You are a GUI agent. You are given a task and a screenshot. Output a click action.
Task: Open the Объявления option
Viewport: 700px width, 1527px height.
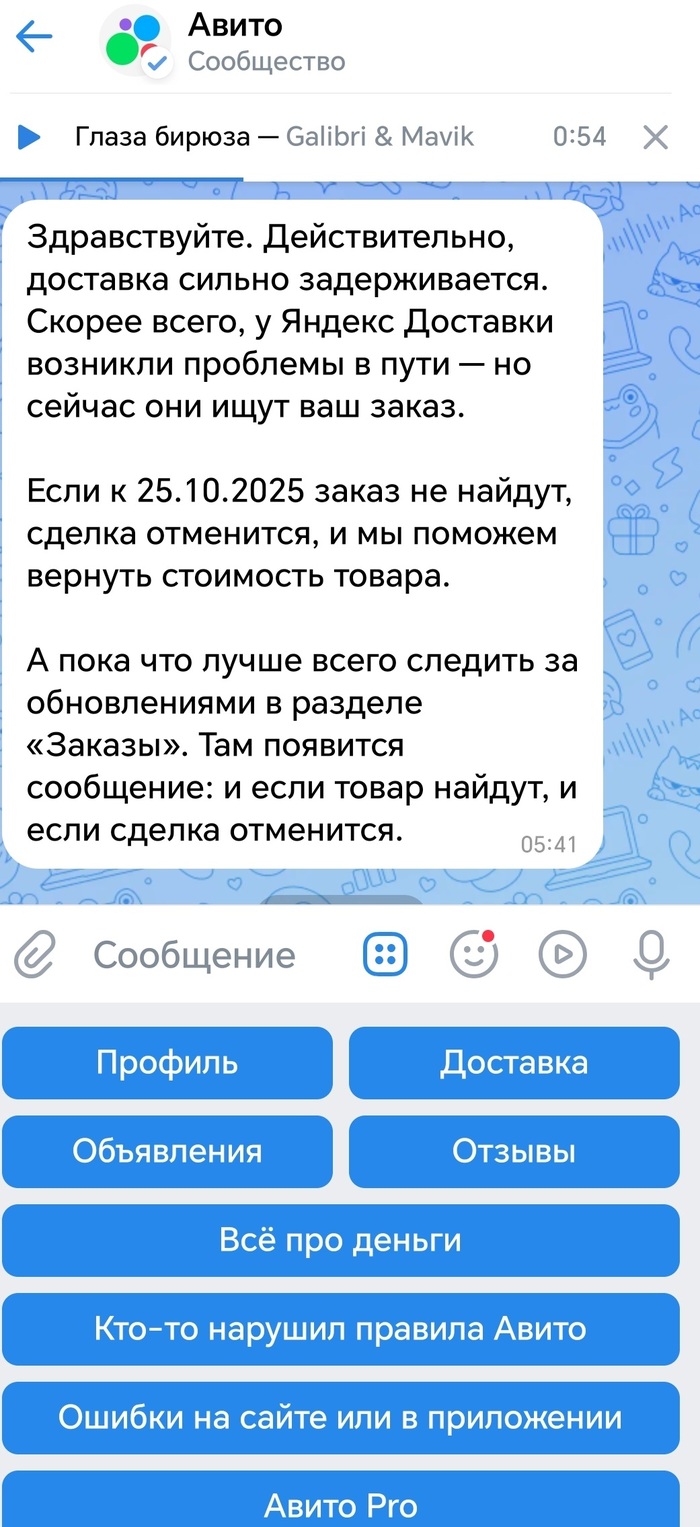pos(167,1151)
